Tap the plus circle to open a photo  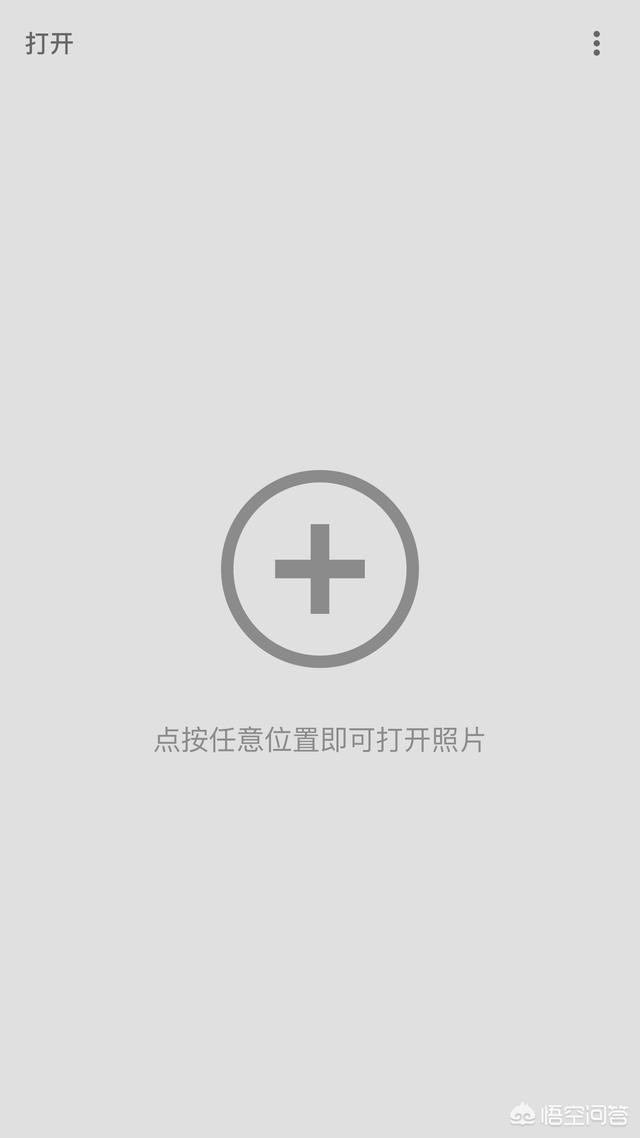[x=319, y=568]
